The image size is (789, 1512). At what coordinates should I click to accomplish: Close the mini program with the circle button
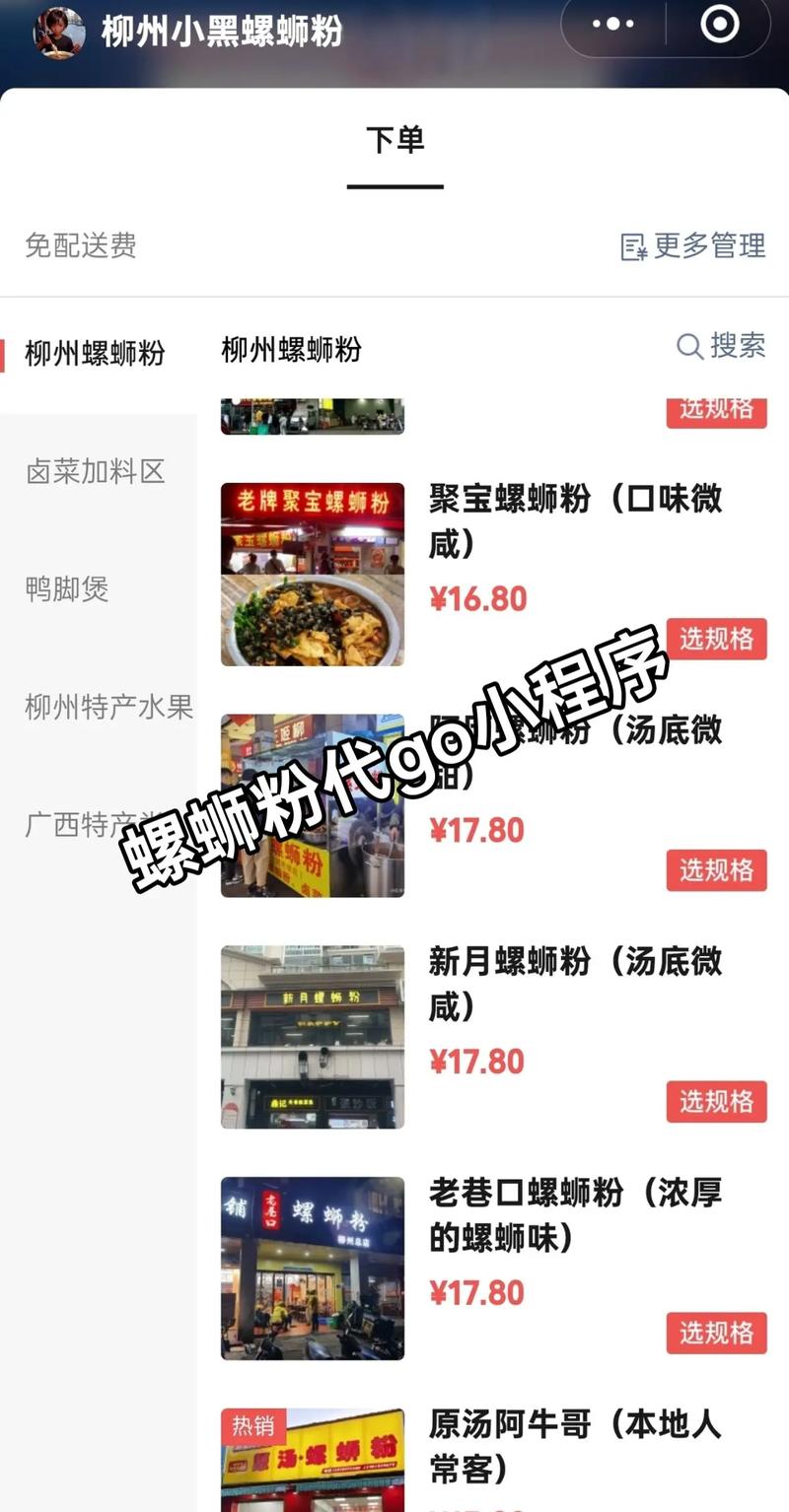[x=720, y=25]
